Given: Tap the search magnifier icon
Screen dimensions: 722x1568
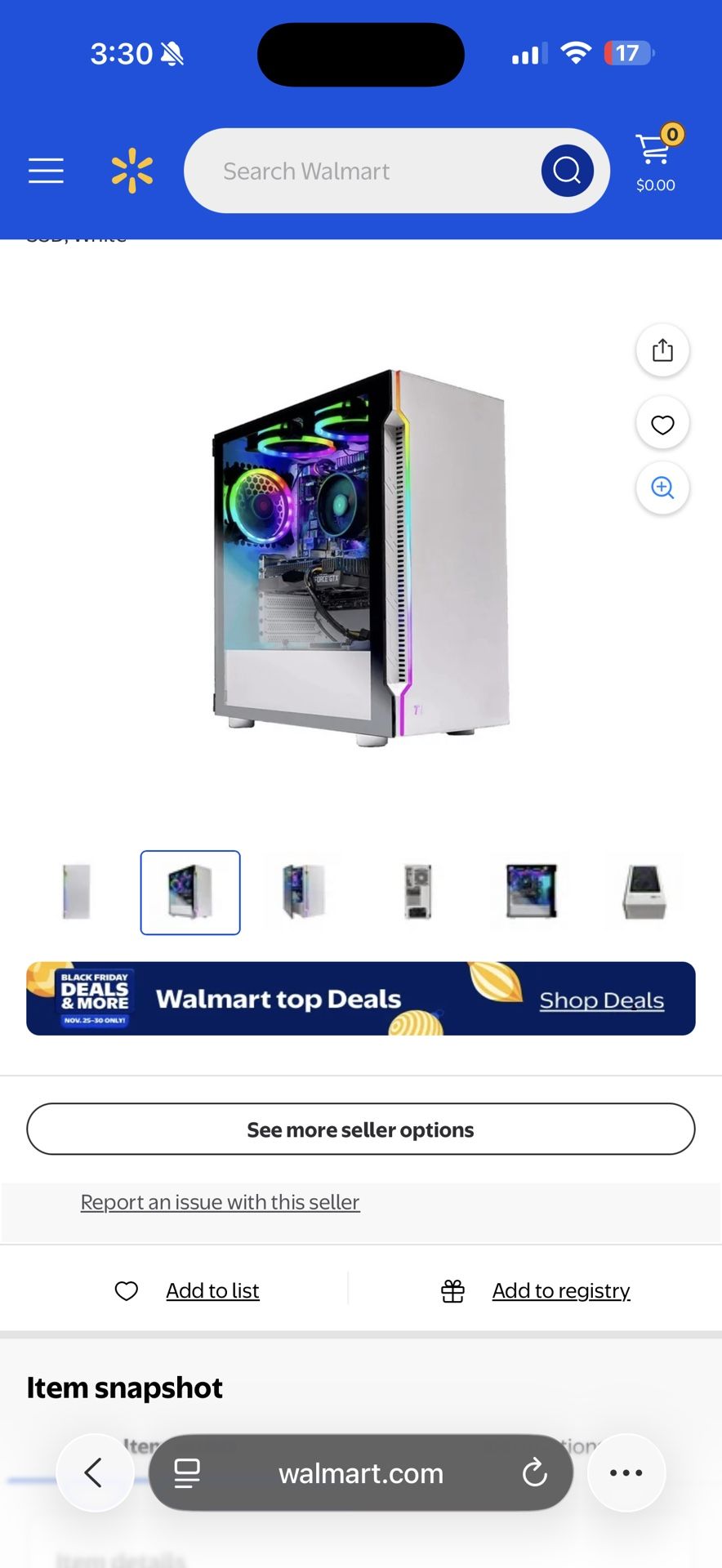Looking at the screenshot, I should [x=567, y=171].
